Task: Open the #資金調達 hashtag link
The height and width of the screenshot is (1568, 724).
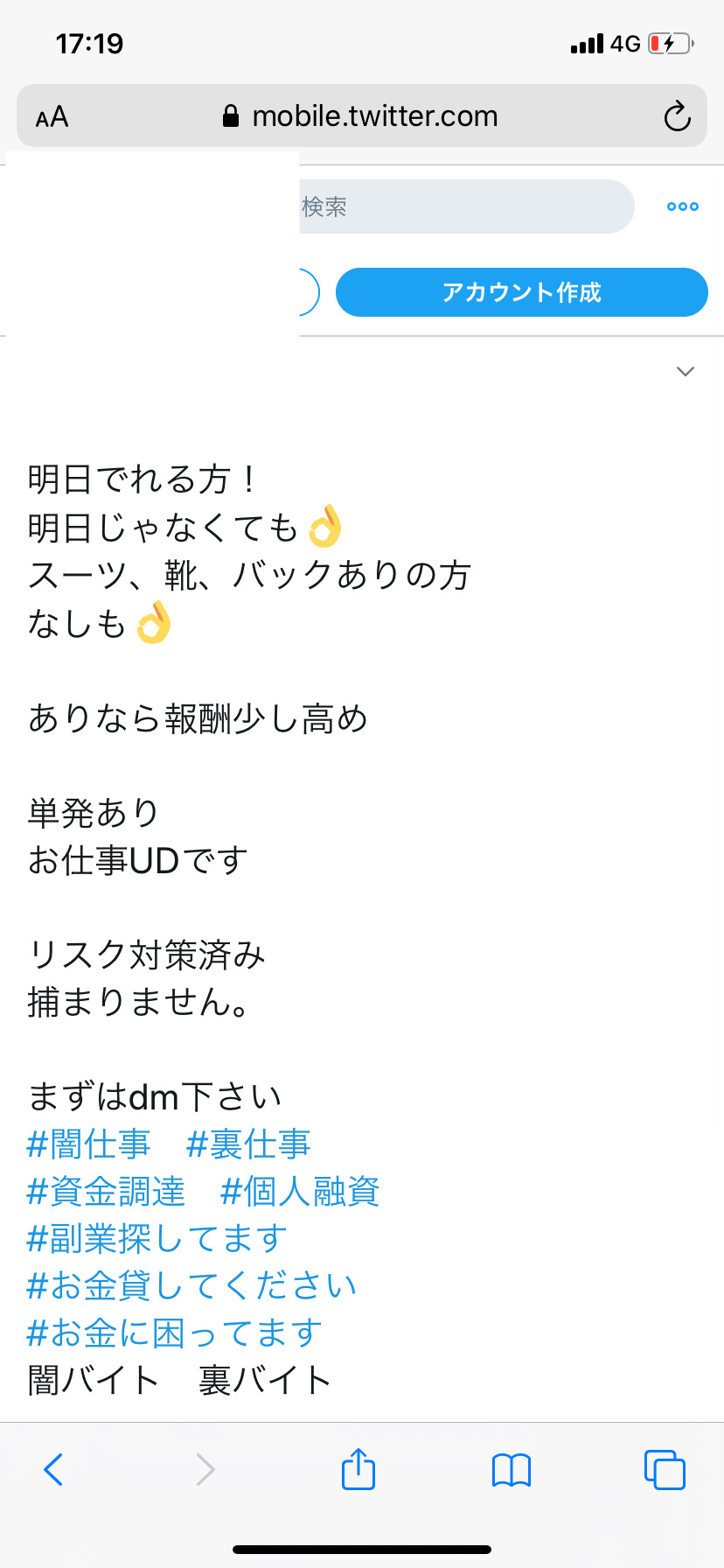Action: pyautogui.click(x=107, y=1191)
